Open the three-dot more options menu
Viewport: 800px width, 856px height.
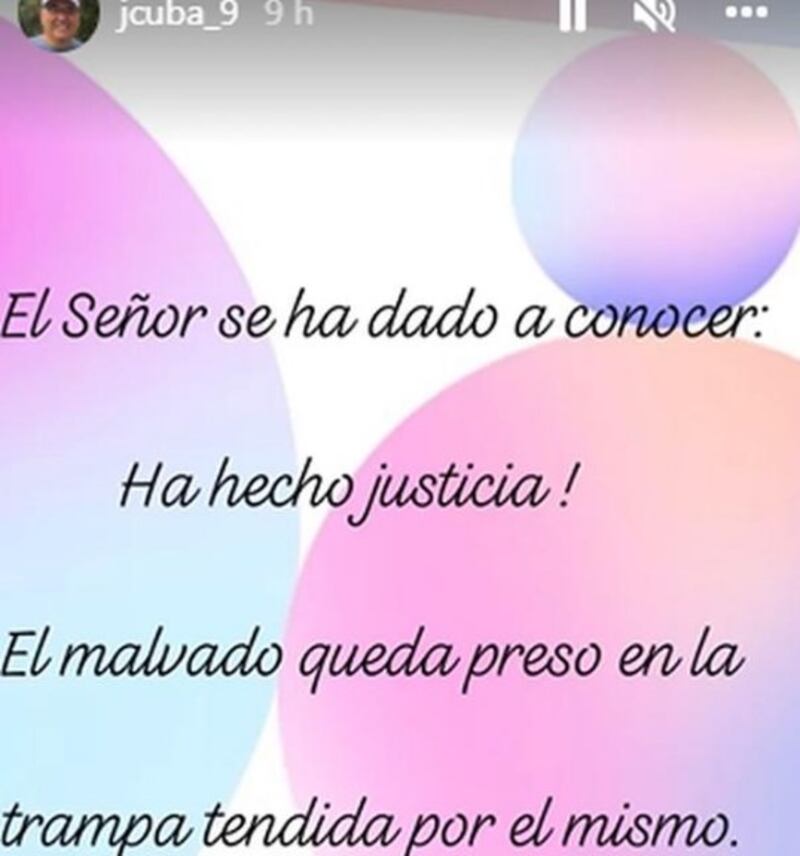tap(745, 15)
